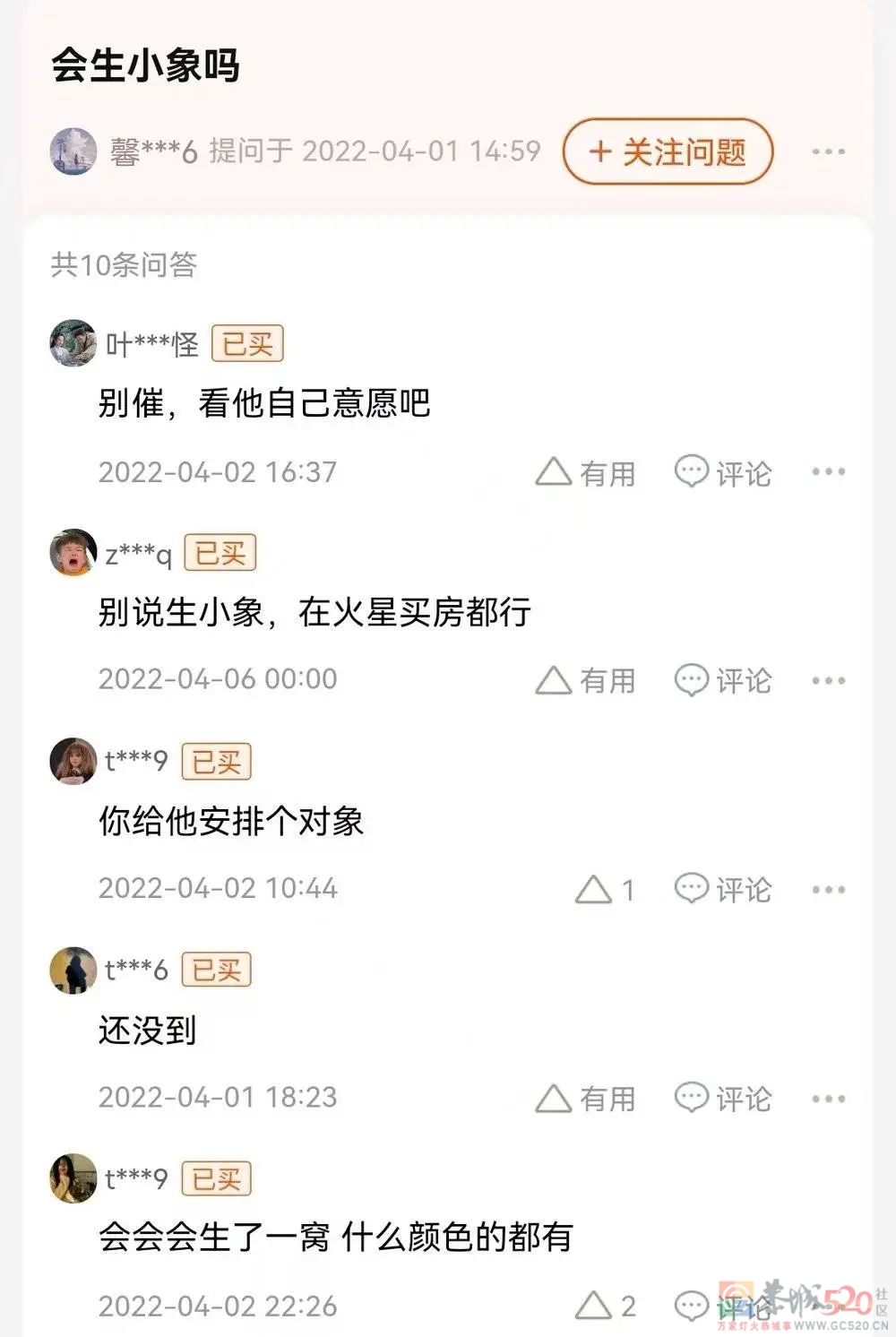Comment on the 在火星买房都行 answer
This screenshot has height=1337, width=896.
coord(722,680)
